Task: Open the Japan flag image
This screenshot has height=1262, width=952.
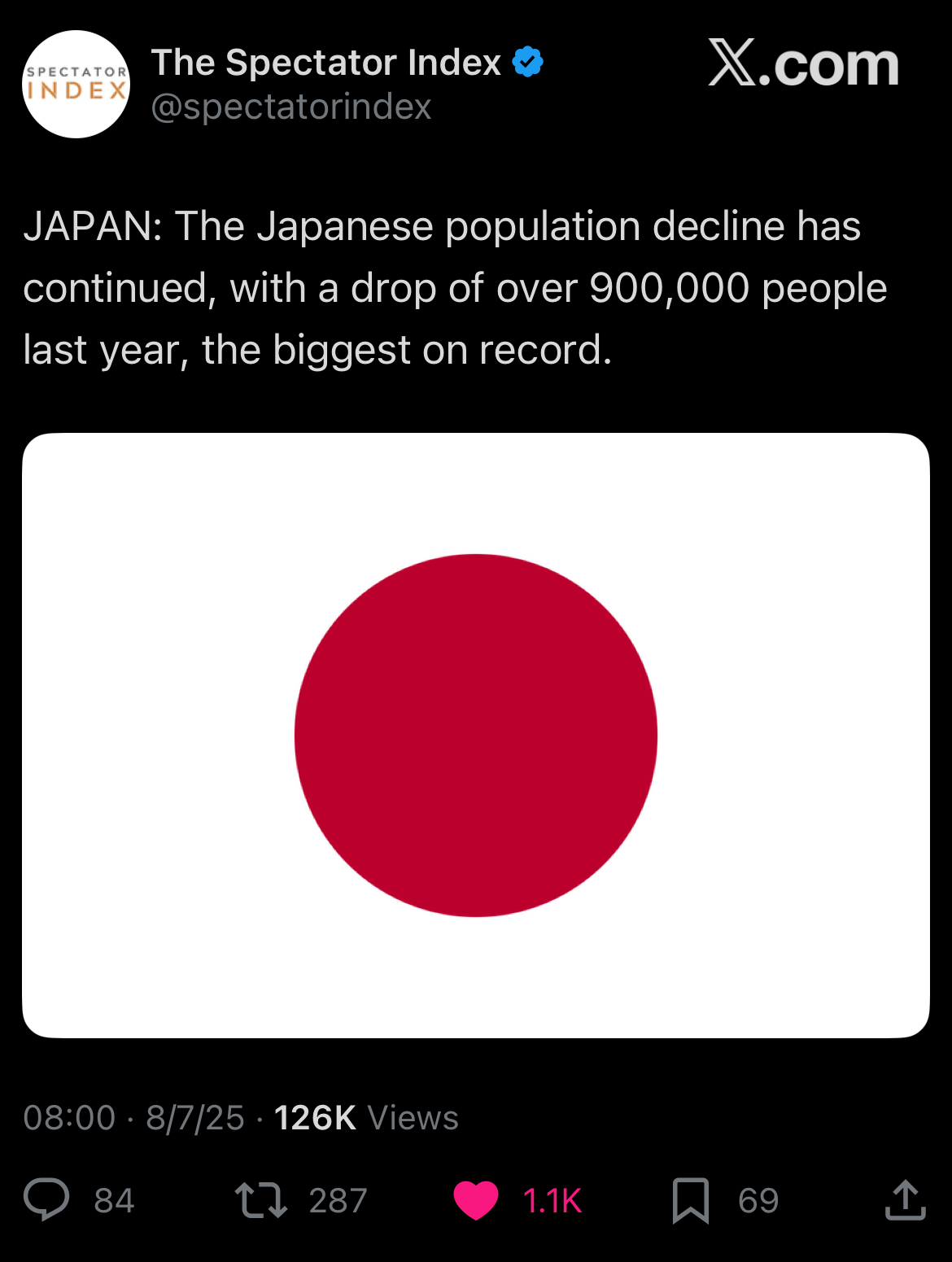Action: (476, 735)
